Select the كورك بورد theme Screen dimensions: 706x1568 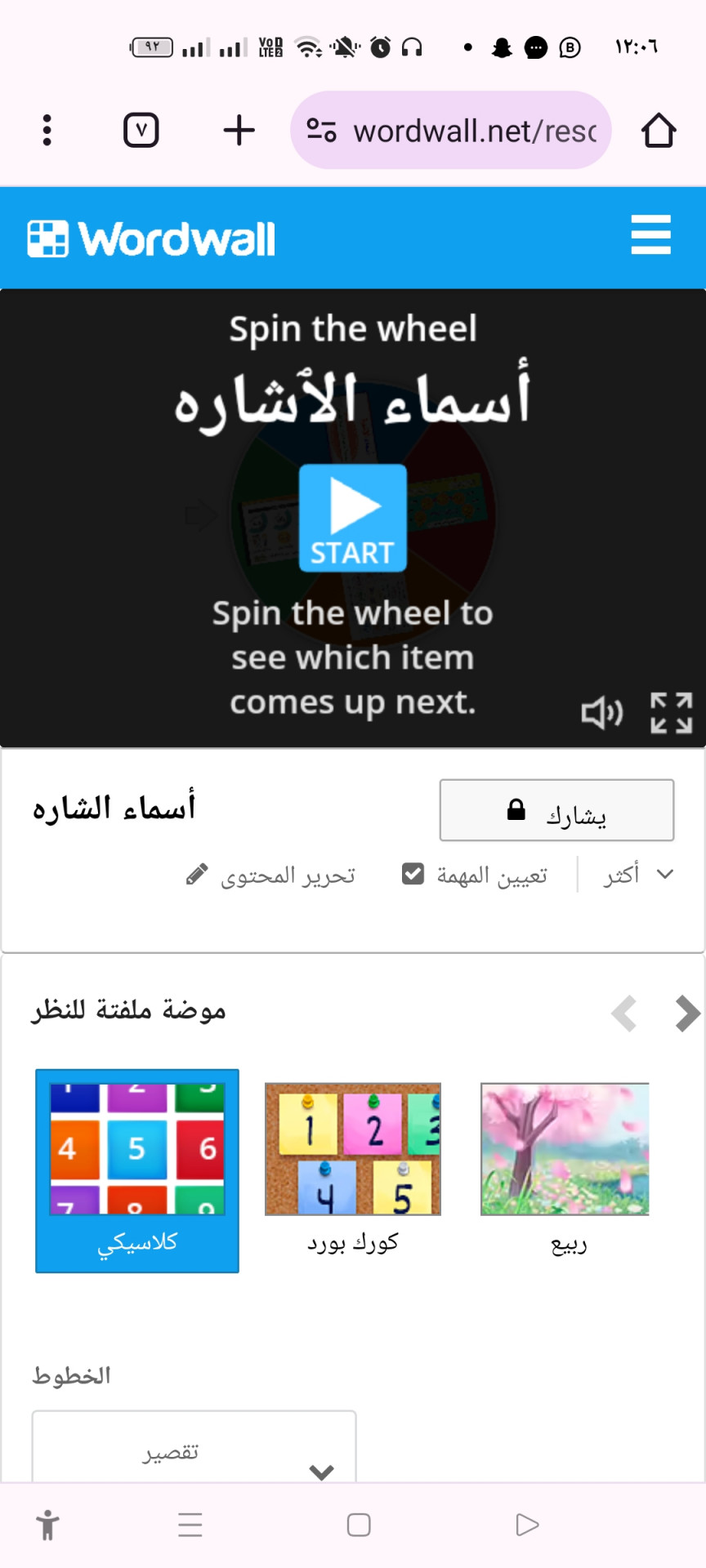[x=353, y=1169]
